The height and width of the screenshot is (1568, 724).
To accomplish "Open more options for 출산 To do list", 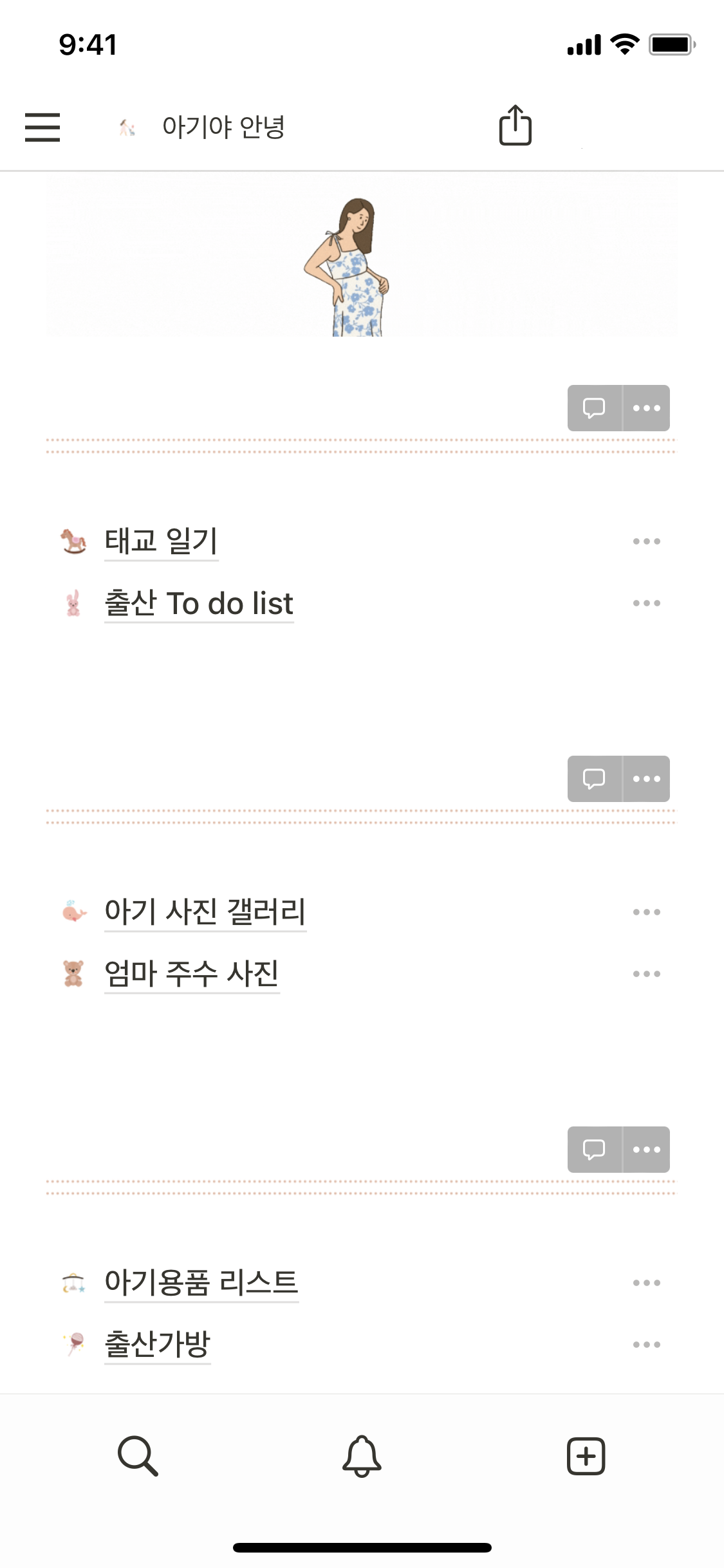I will [646, 603].
